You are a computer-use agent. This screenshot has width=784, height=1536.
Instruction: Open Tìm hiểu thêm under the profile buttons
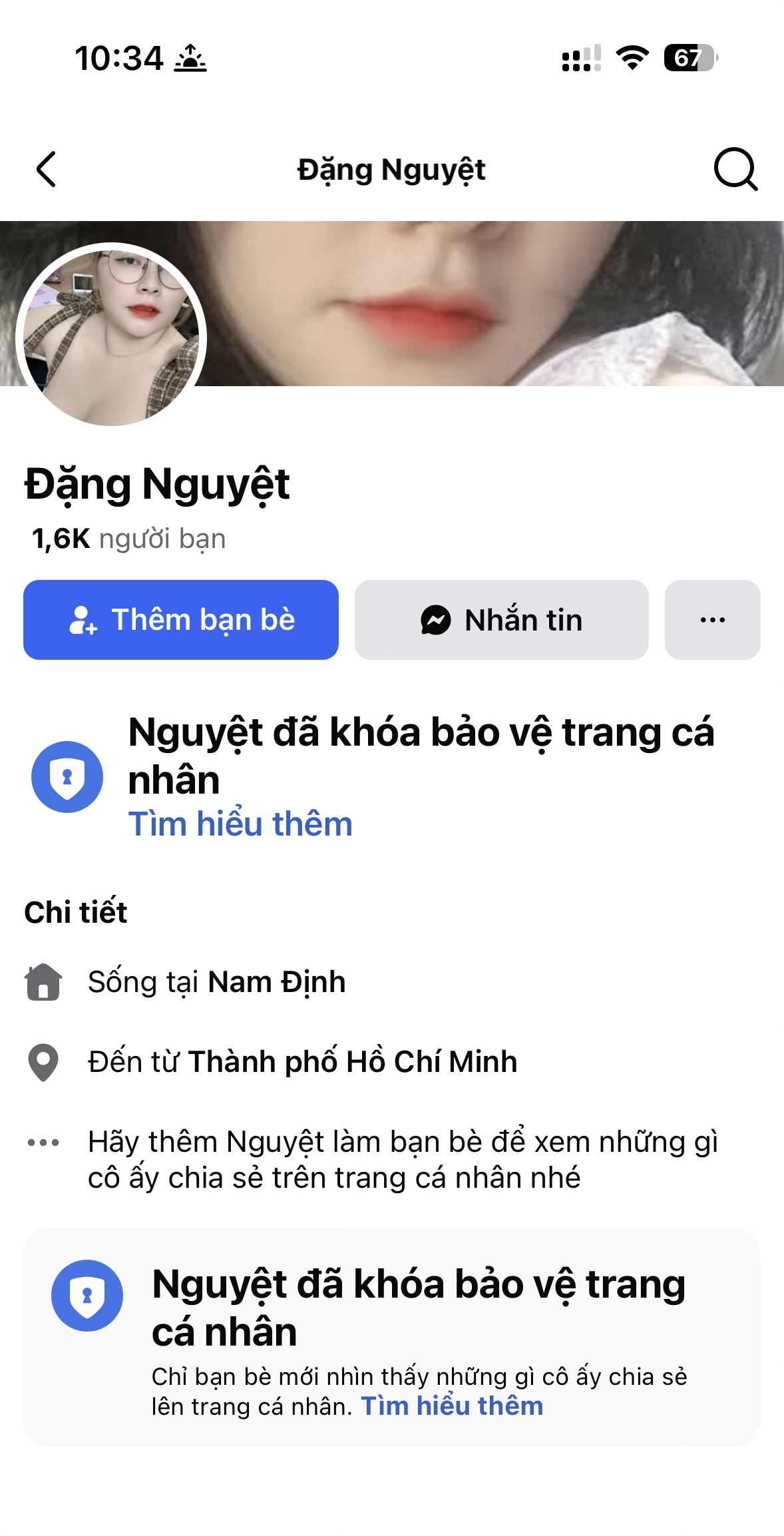[240, 824]
